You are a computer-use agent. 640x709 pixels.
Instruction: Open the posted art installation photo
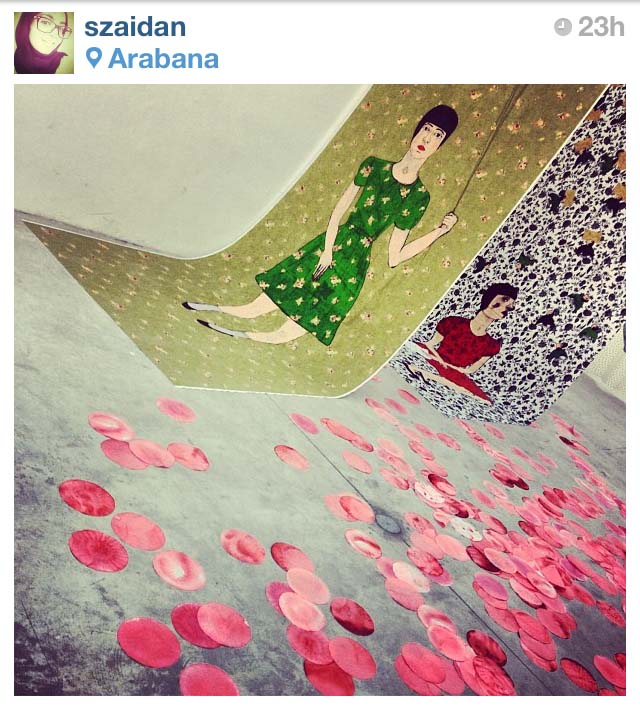click(x=320, y=390)
